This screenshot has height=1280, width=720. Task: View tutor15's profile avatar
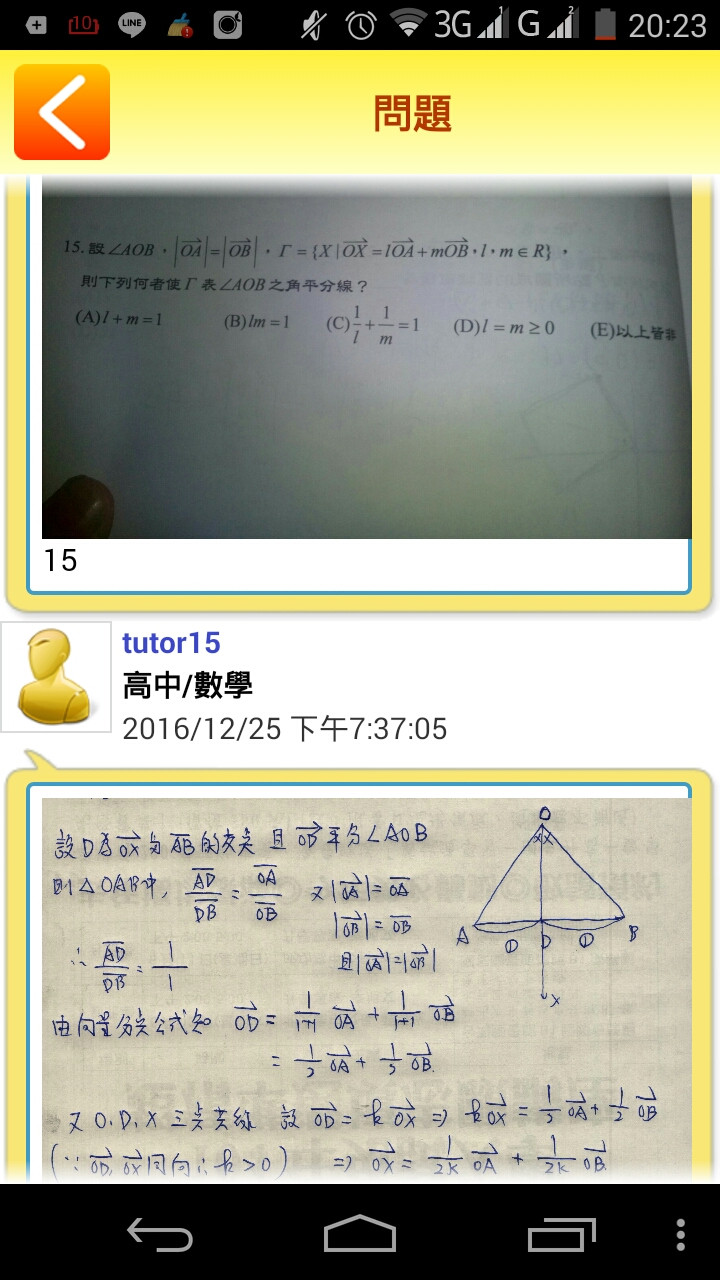(x=56, y=677)
